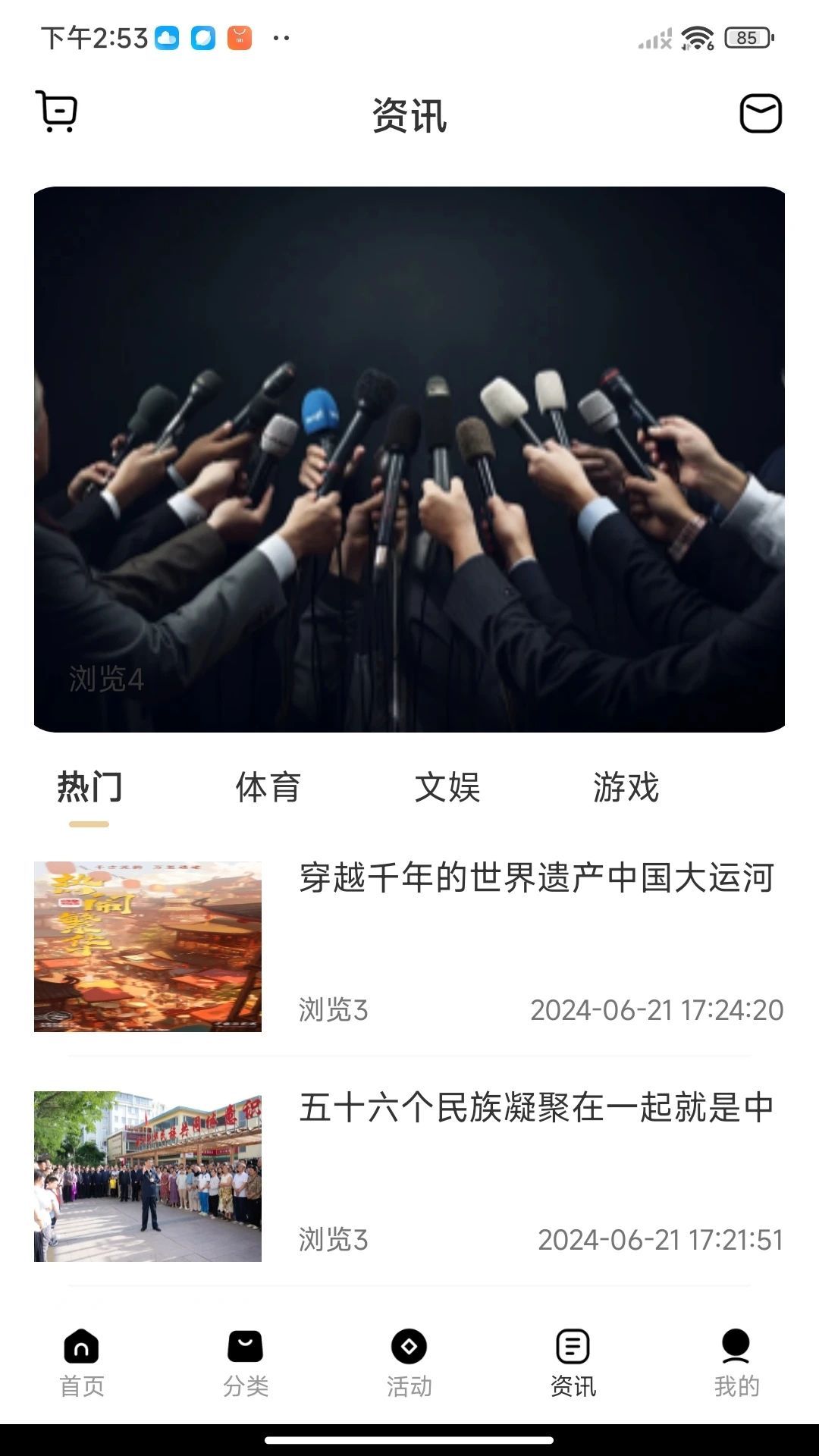
Task: Open the messages envelope icon
Action: 761,114
